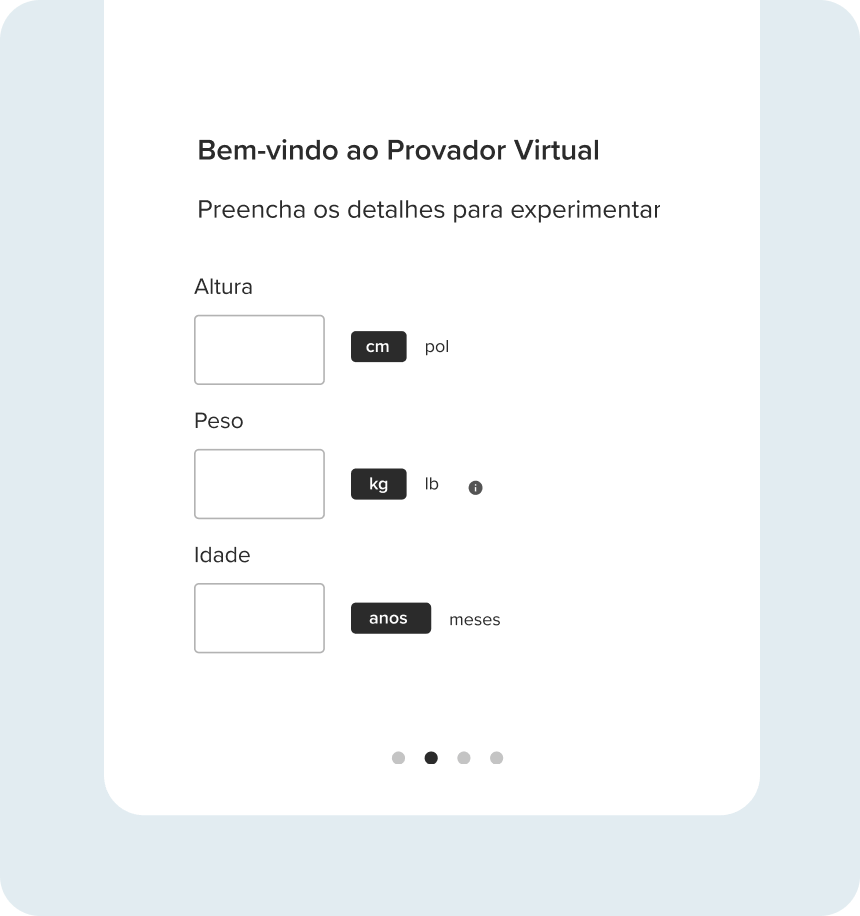Tap the Idade input field
The height and width of the screenshot is (916, 860).
[259, 618]
